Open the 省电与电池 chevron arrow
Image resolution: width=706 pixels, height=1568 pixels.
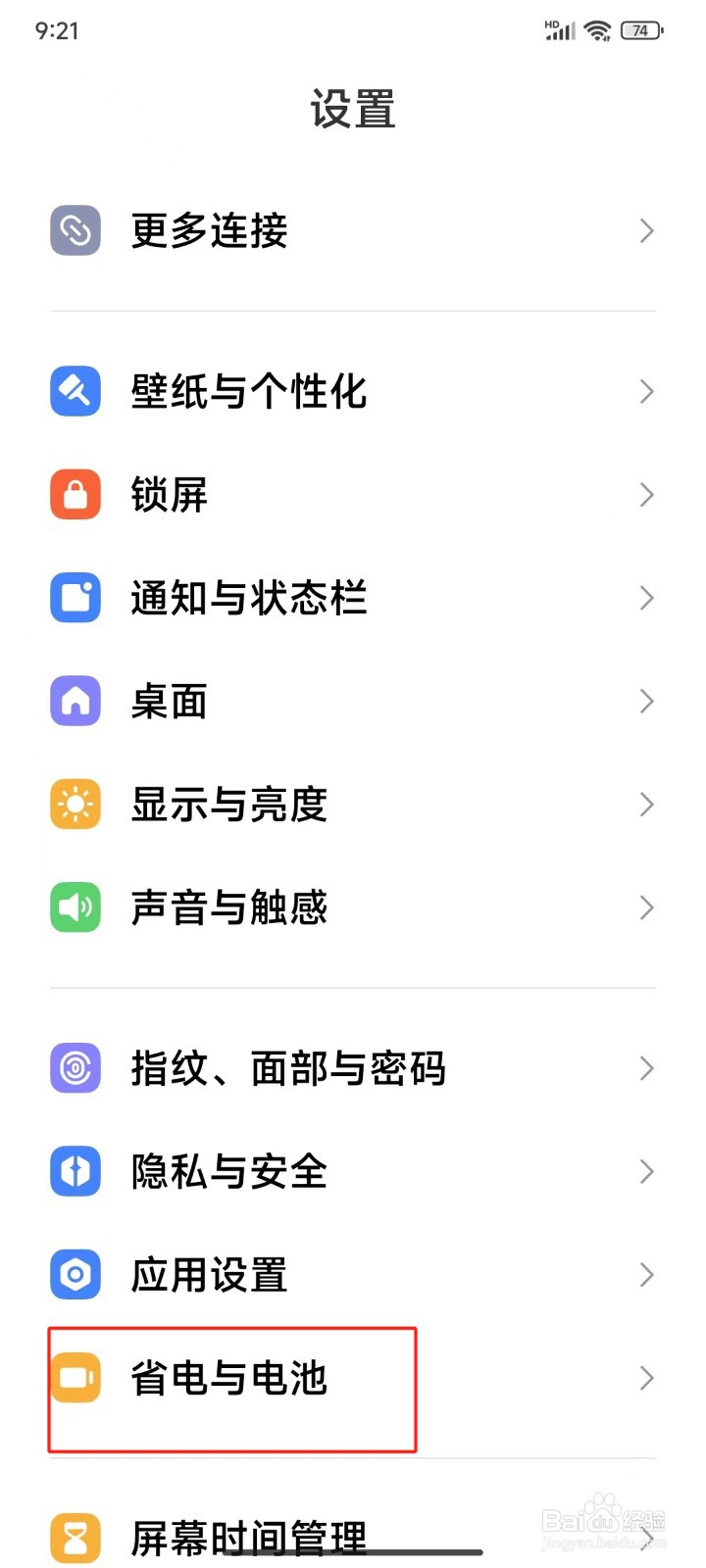646,1378
